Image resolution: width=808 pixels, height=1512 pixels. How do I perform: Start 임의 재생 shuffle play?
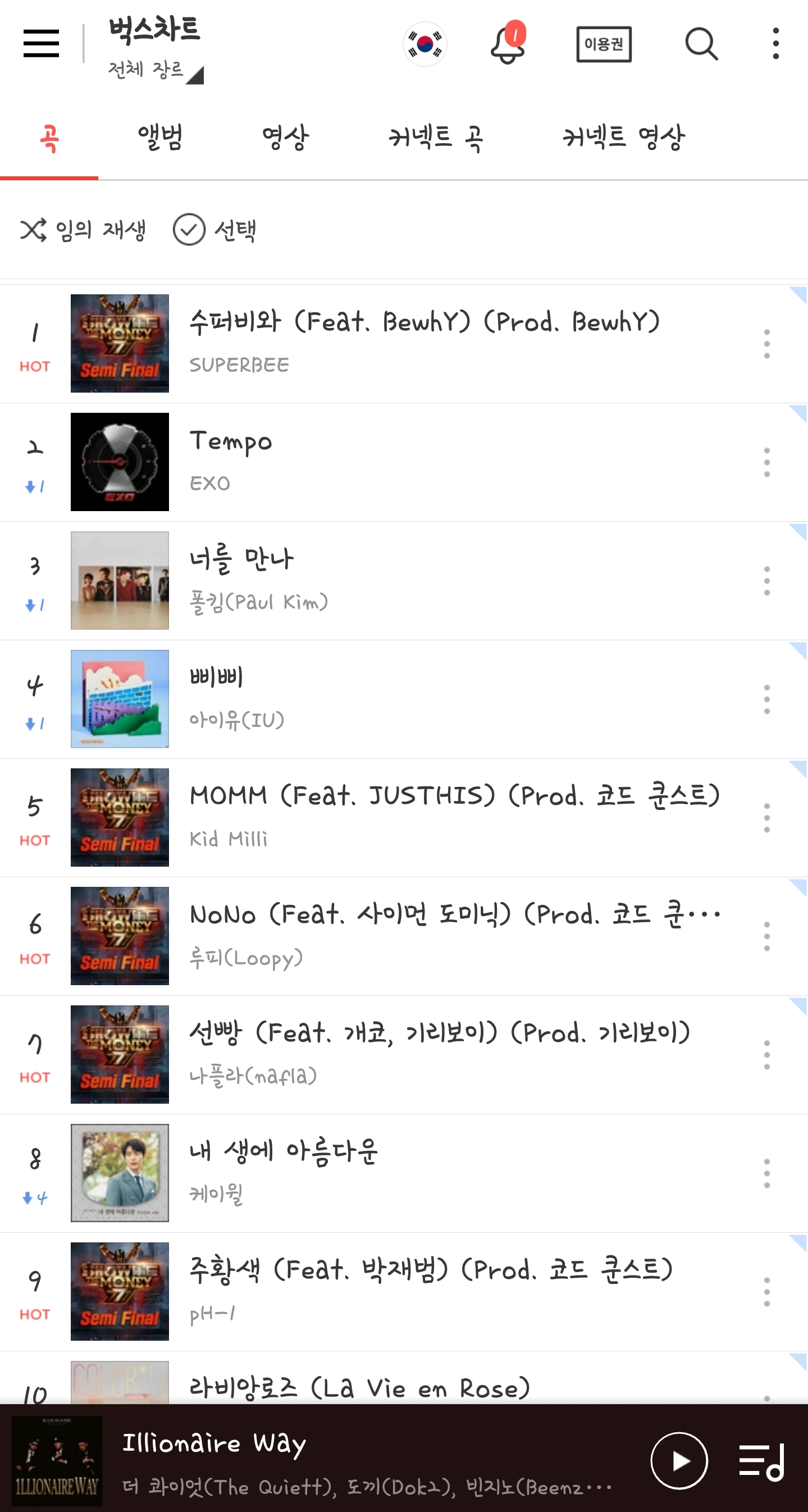[x=83, y=230]
